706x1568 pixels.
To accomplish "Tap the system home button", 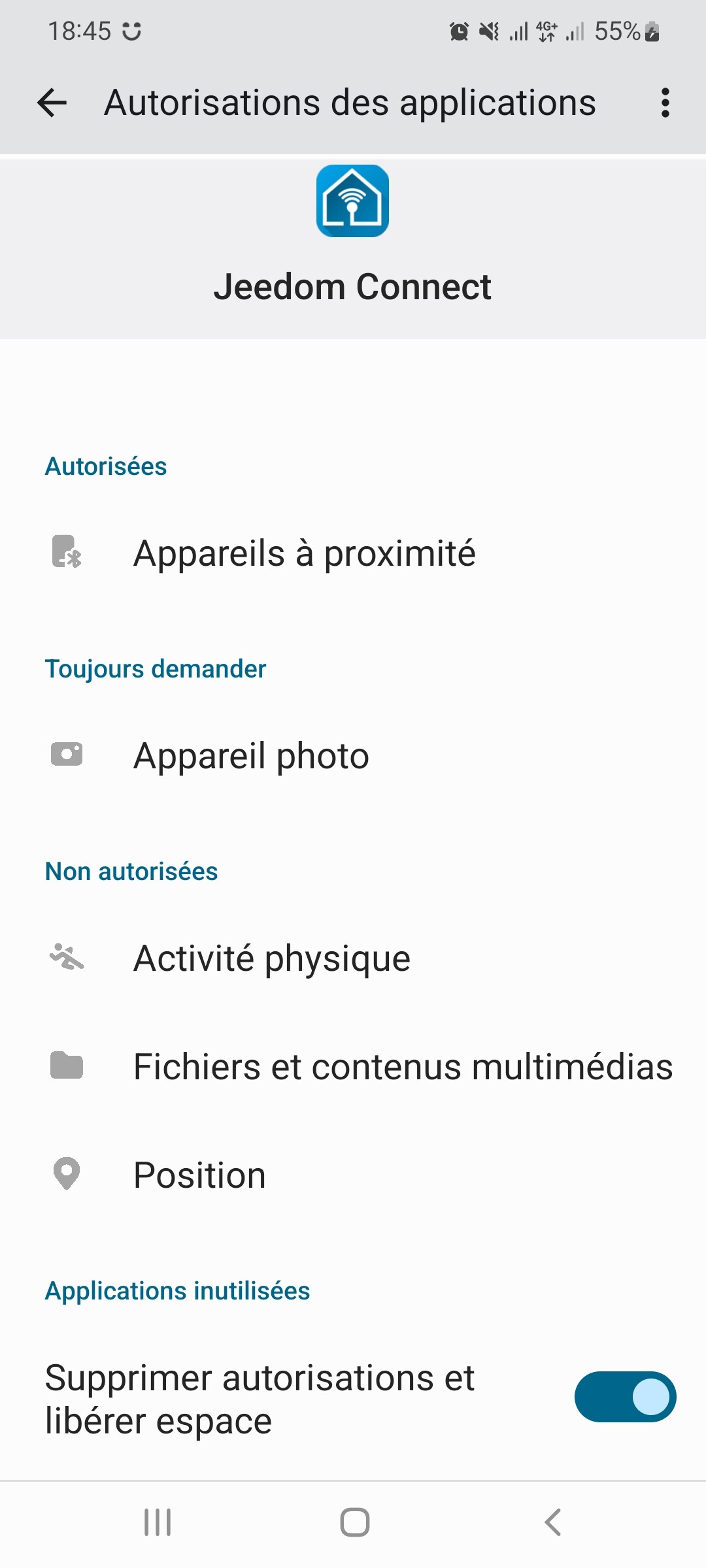I will click(x=354, y=1522).
